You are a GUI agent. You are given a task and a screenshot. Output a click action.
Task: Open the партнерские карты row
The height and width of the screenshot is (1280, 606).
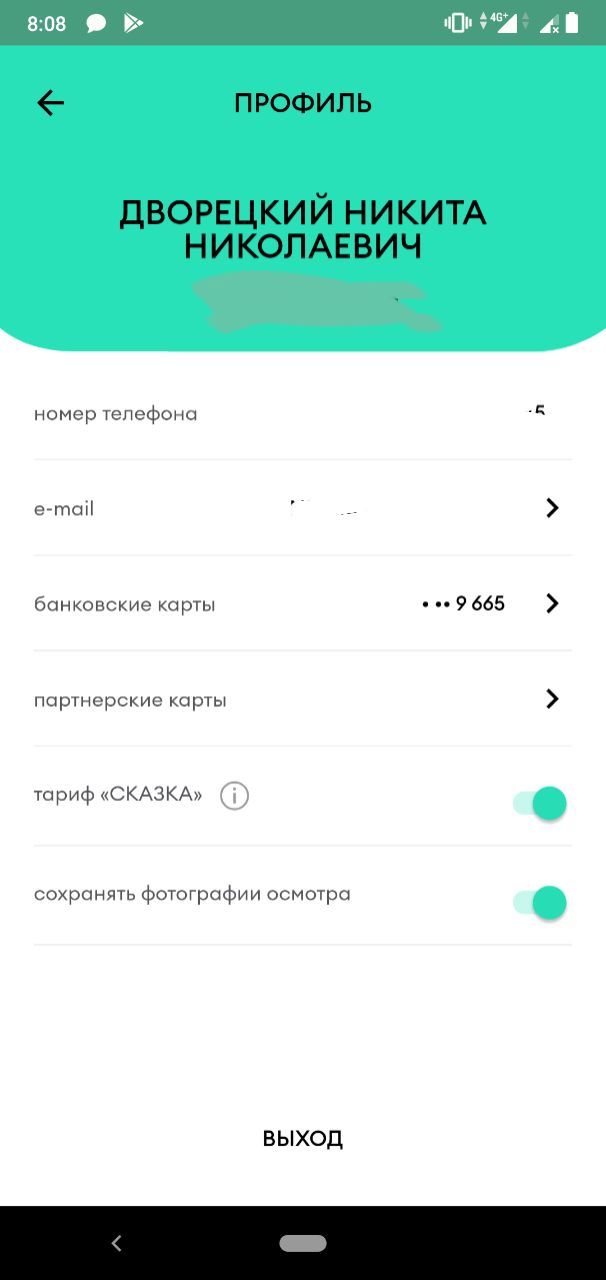(x=303, y=699)
